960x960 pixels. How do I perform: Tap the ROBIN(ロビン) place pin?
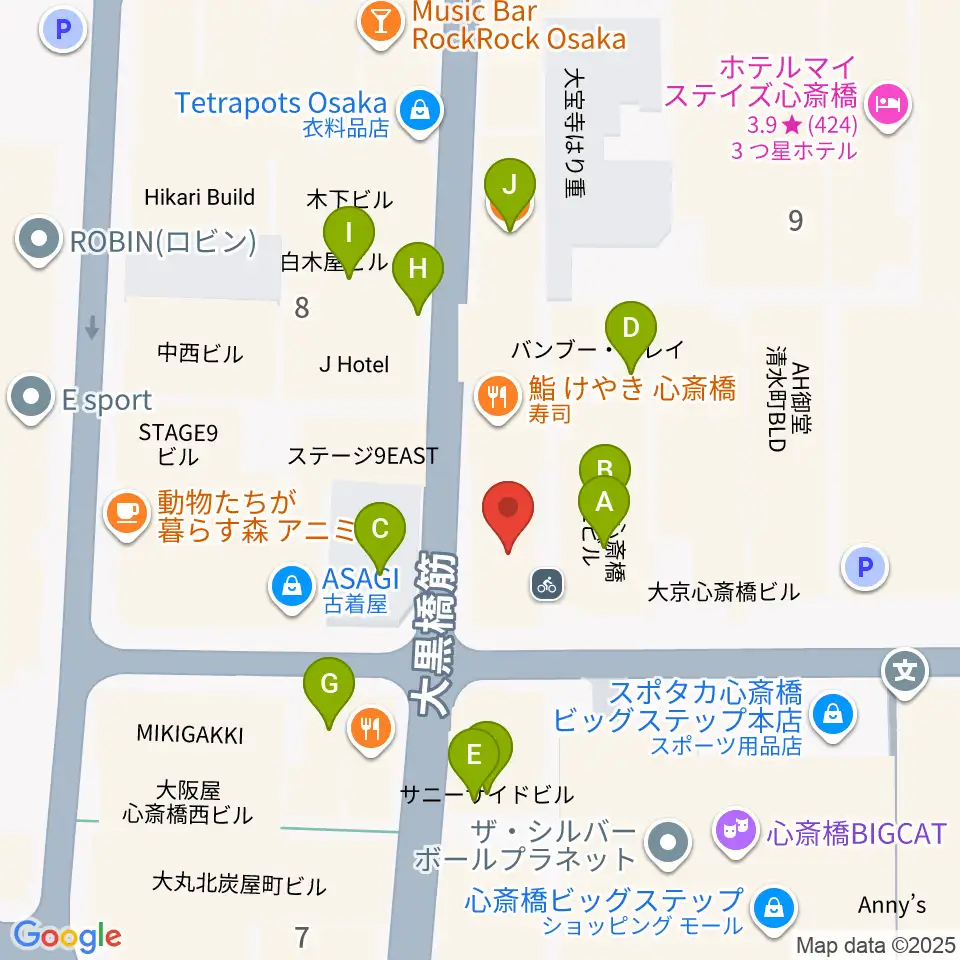39,241
